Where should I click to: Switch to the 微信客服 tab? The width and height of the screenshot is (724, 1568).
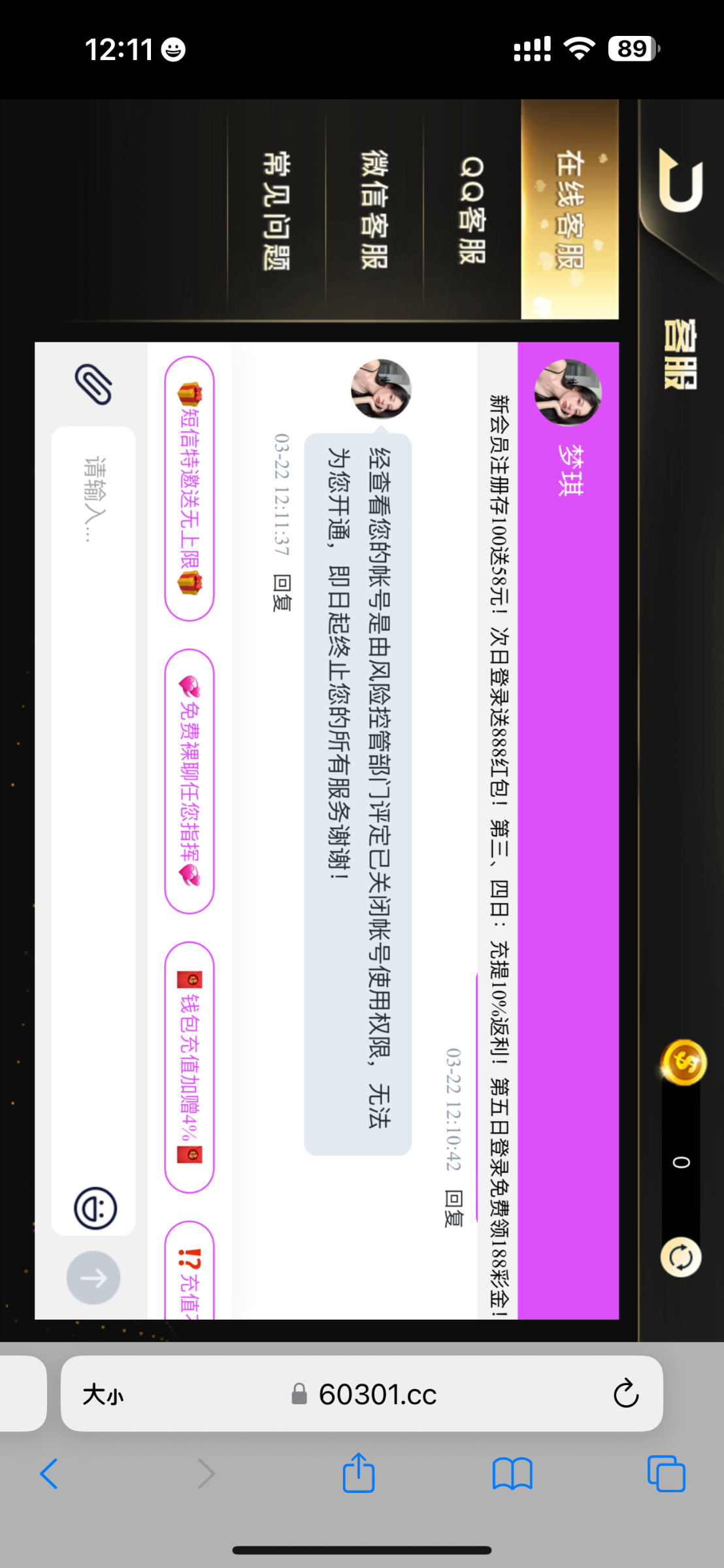(374, 209)
